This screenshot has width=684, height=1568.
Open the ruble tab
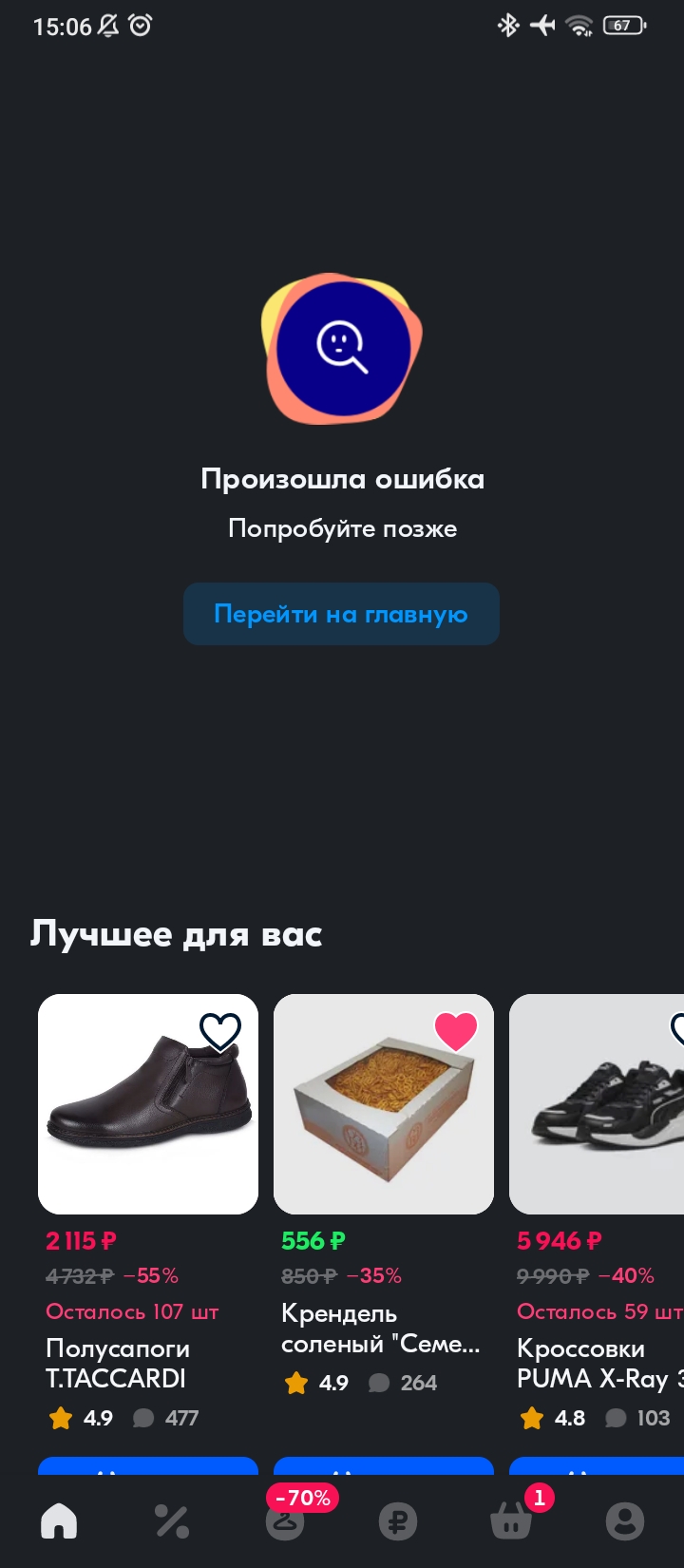click(398, 1521)
